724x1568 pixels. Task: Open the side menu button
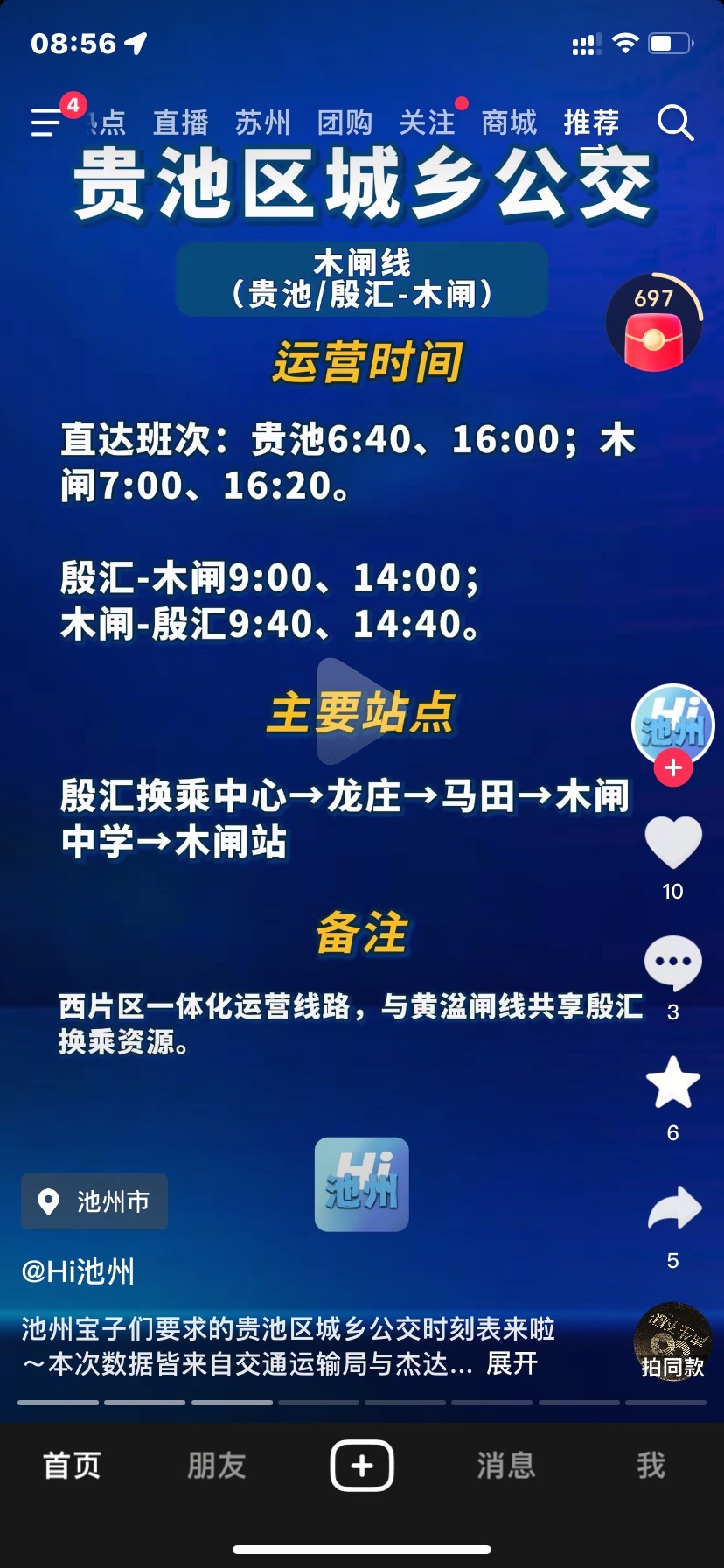click(x=45, y=122)
